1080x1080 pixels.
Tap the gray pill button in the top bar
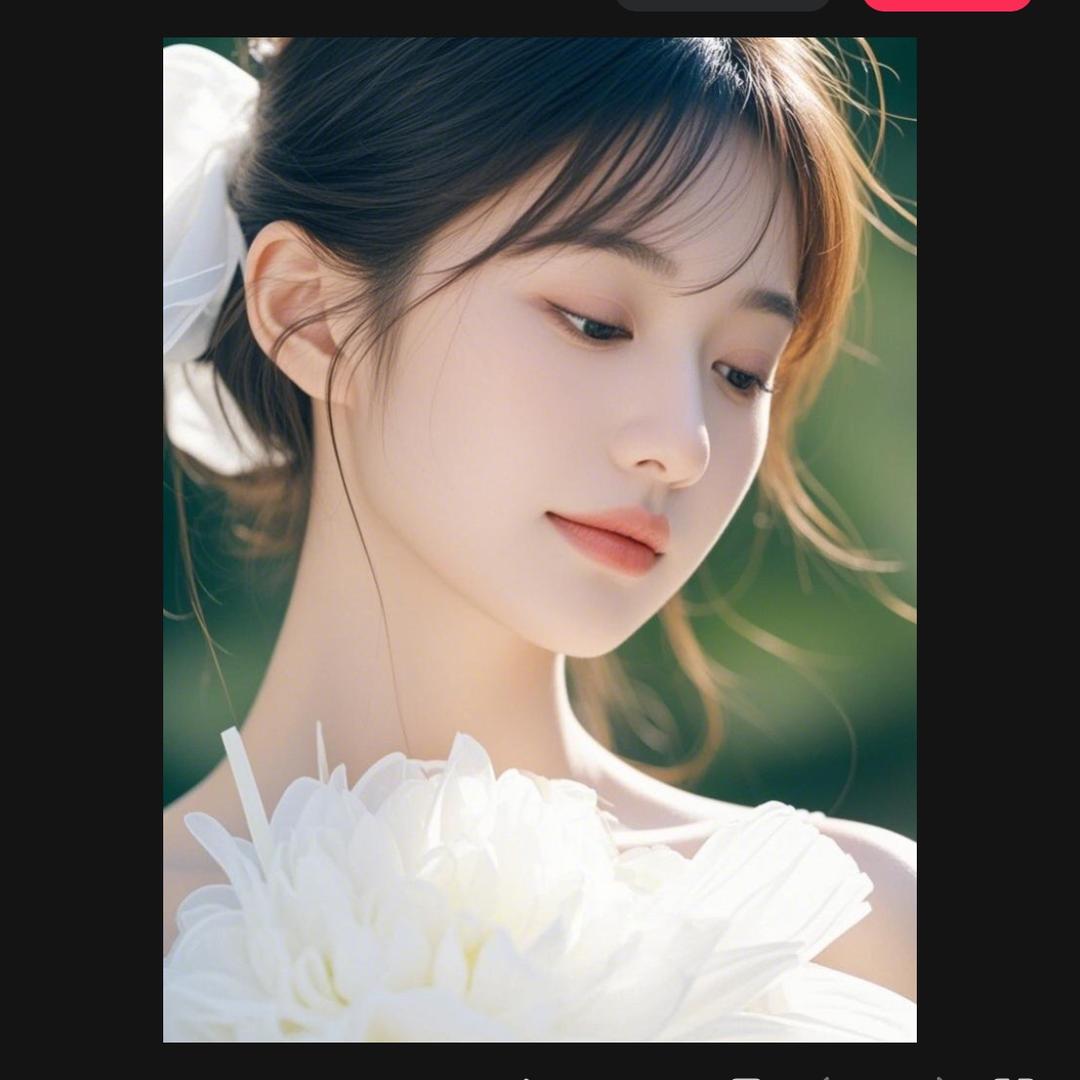(722, 4)
